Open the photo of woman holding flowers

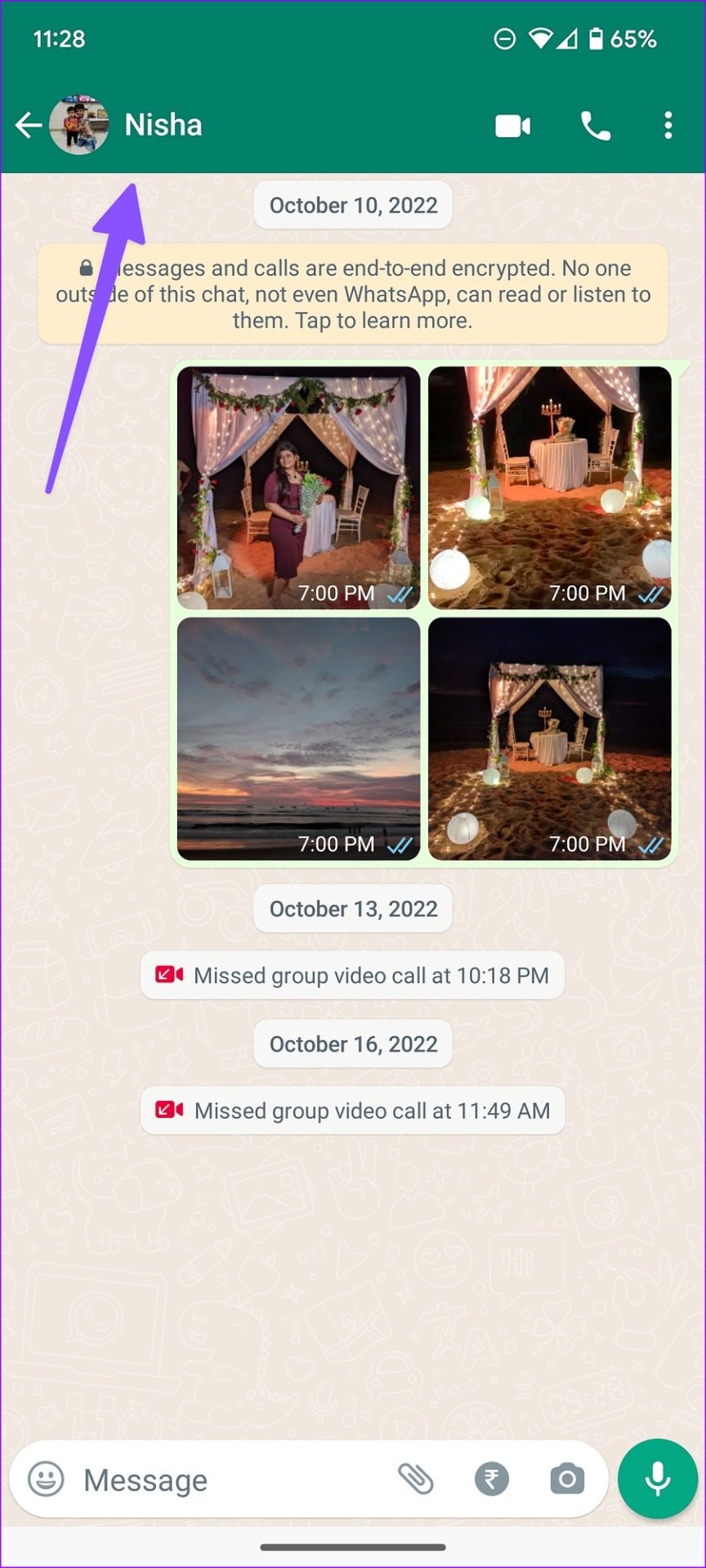click(299, 488)
